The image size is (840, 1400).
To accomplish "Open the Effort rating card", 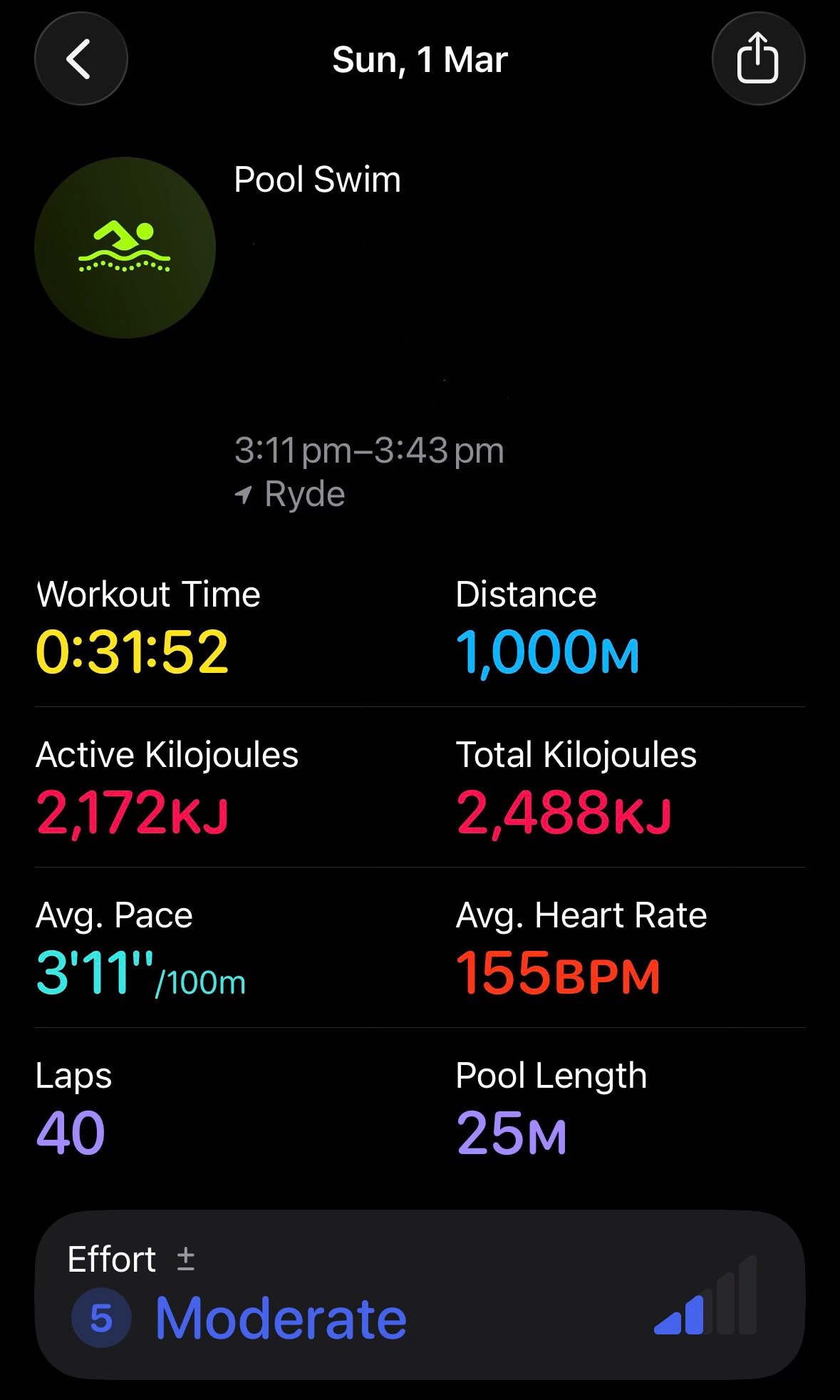I will coord(420,1294).
